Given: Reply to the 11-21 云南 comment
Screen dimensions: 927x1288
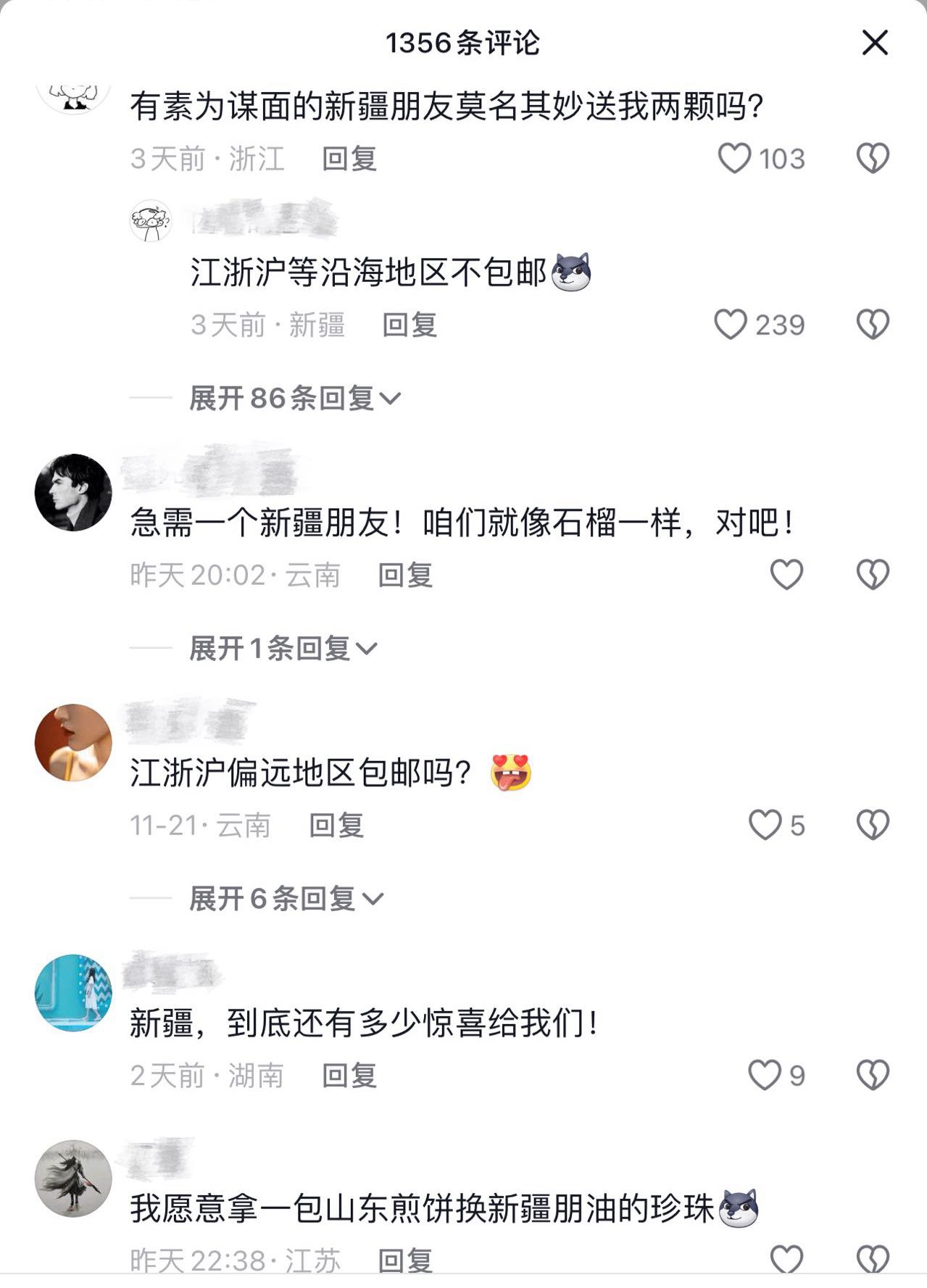Looking at the screenshot, I should 336,825.
